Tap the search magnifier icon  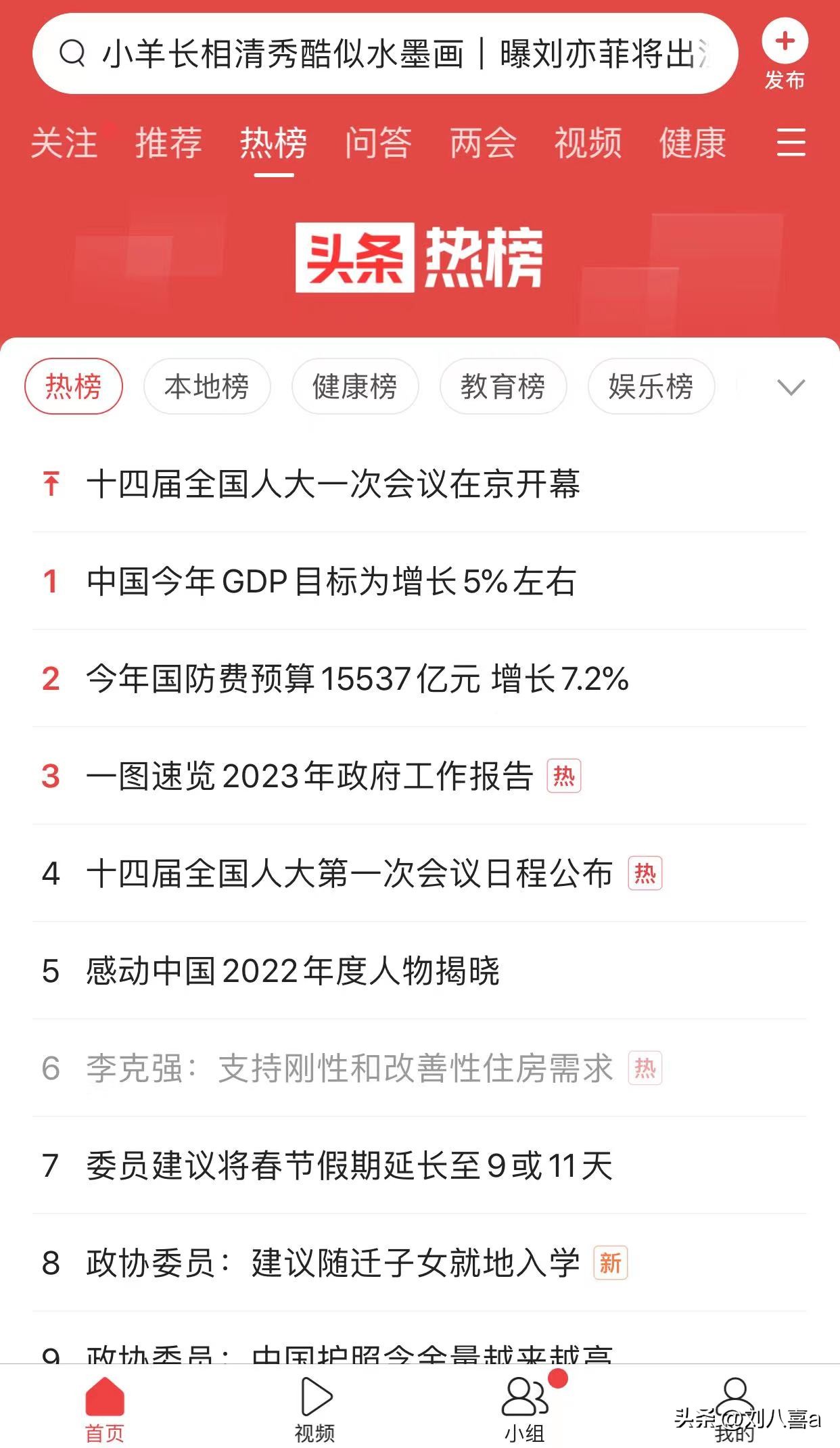tap(72, 55)
